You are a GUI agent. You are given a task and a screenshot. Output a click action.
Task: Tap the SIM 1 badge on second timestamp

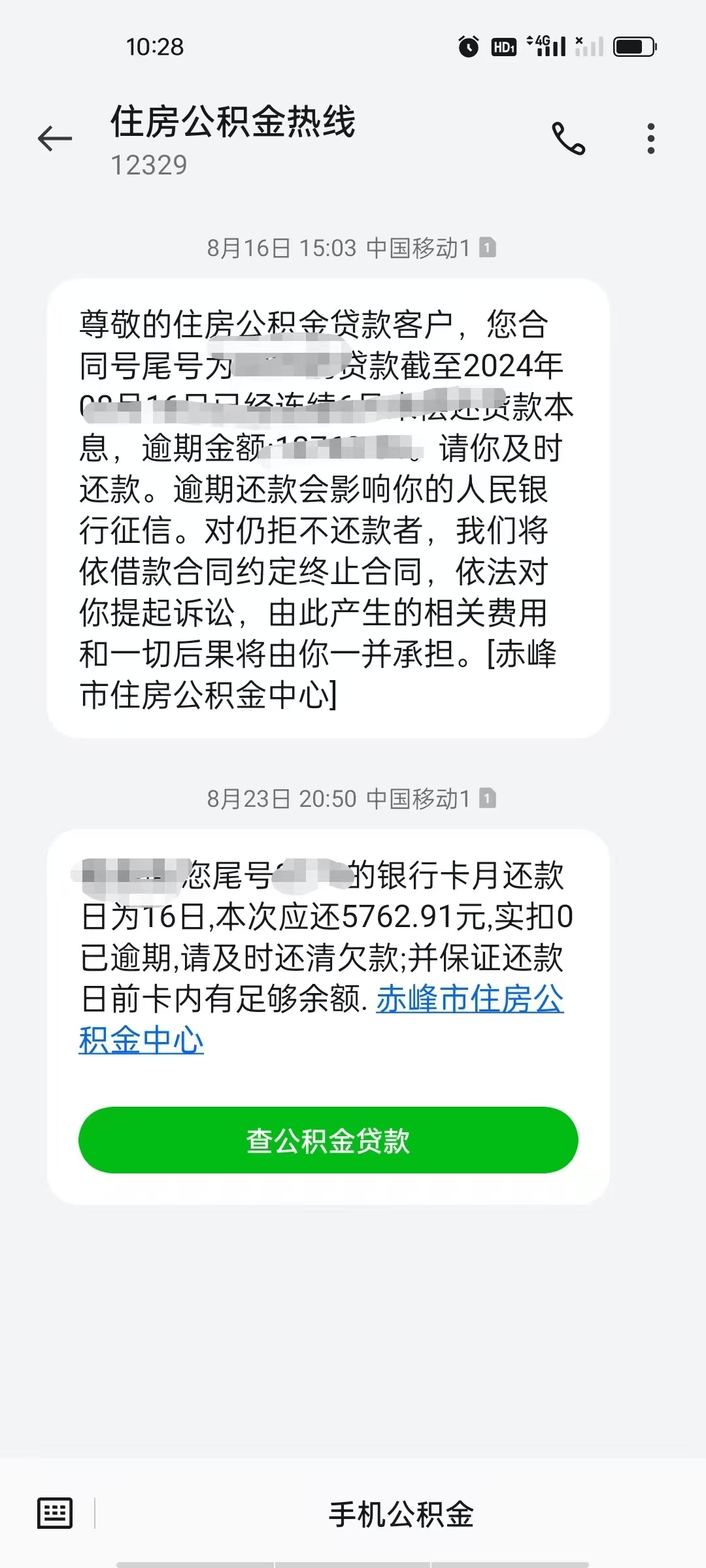(486, 797)
